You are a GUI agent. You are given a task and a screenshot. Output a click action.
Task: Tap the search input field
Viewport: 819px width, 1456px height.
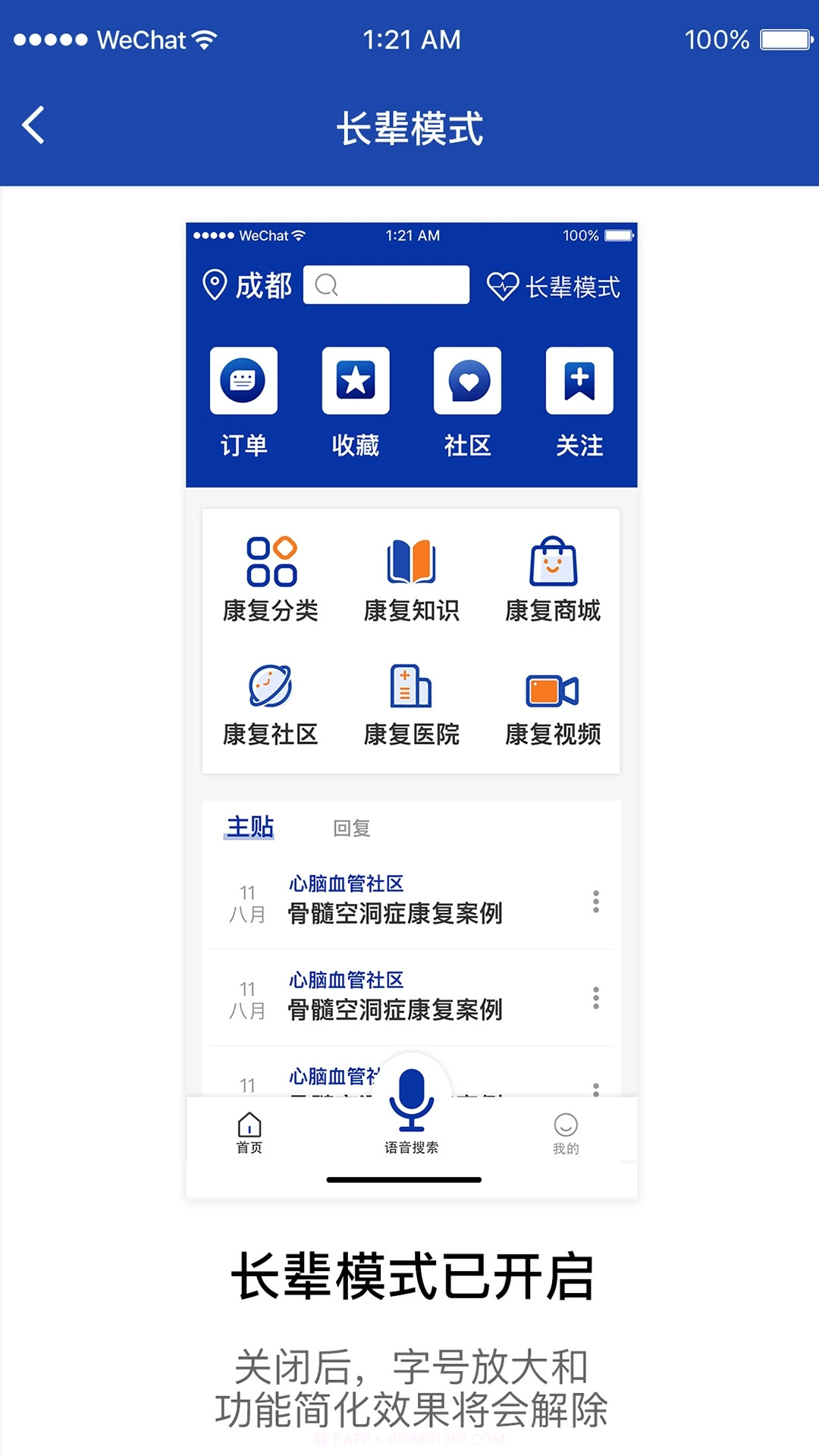(x=385, y=284)
